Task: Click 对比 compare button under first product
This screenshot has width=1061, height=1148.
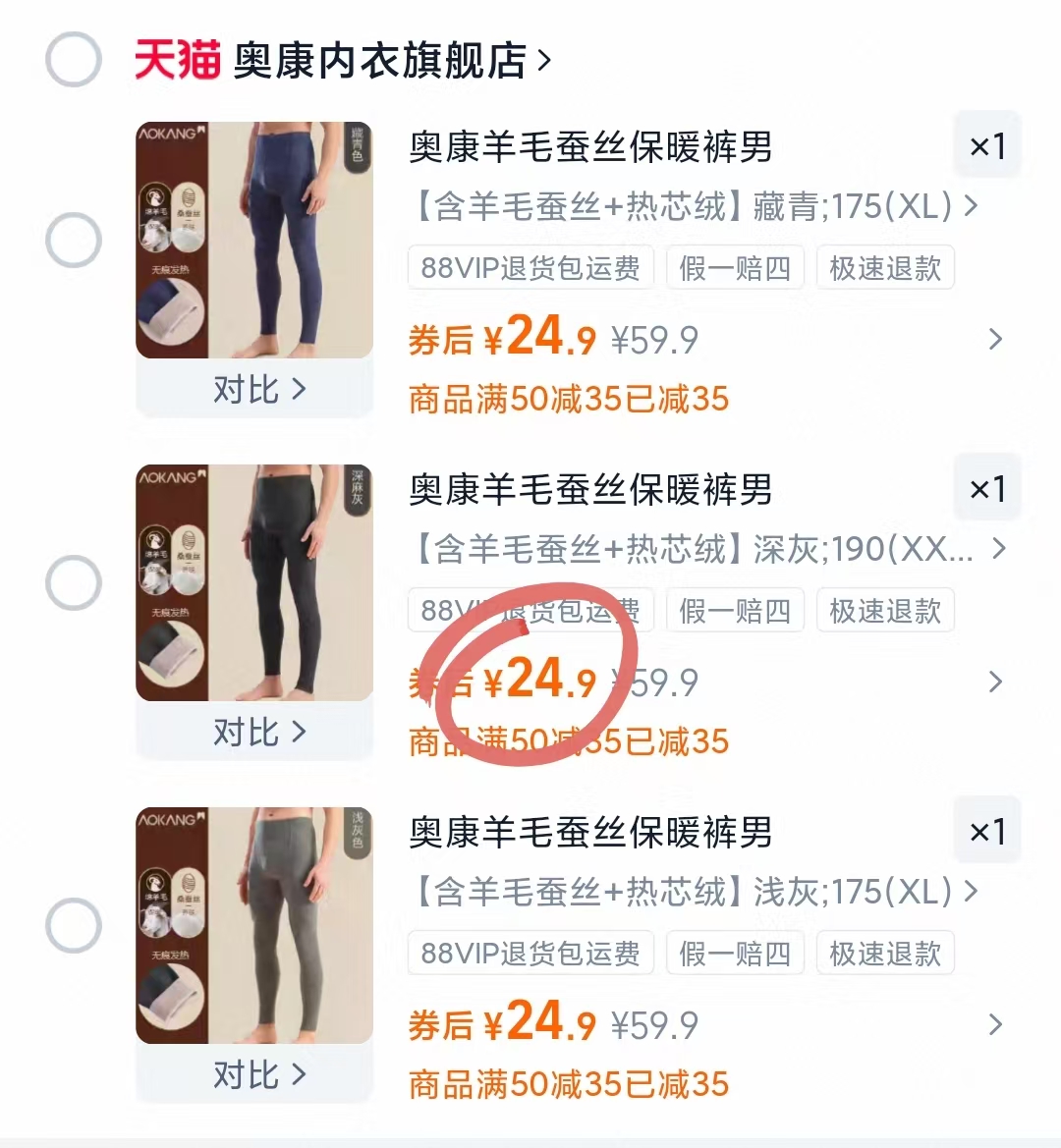Action: tap(253, 388)
